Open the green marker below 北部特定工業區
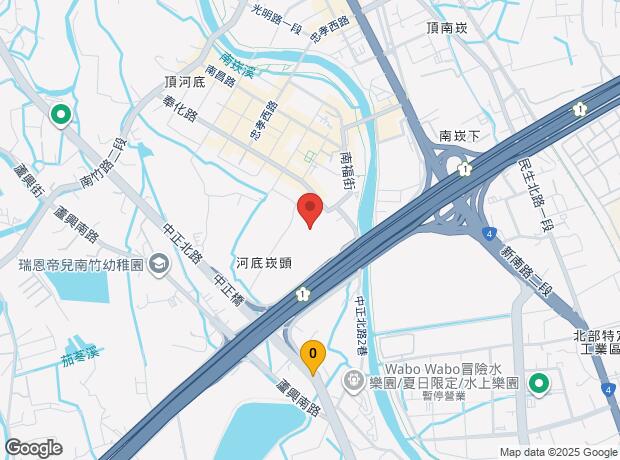Viewport: 620px width, 460px height. [539, 384]
